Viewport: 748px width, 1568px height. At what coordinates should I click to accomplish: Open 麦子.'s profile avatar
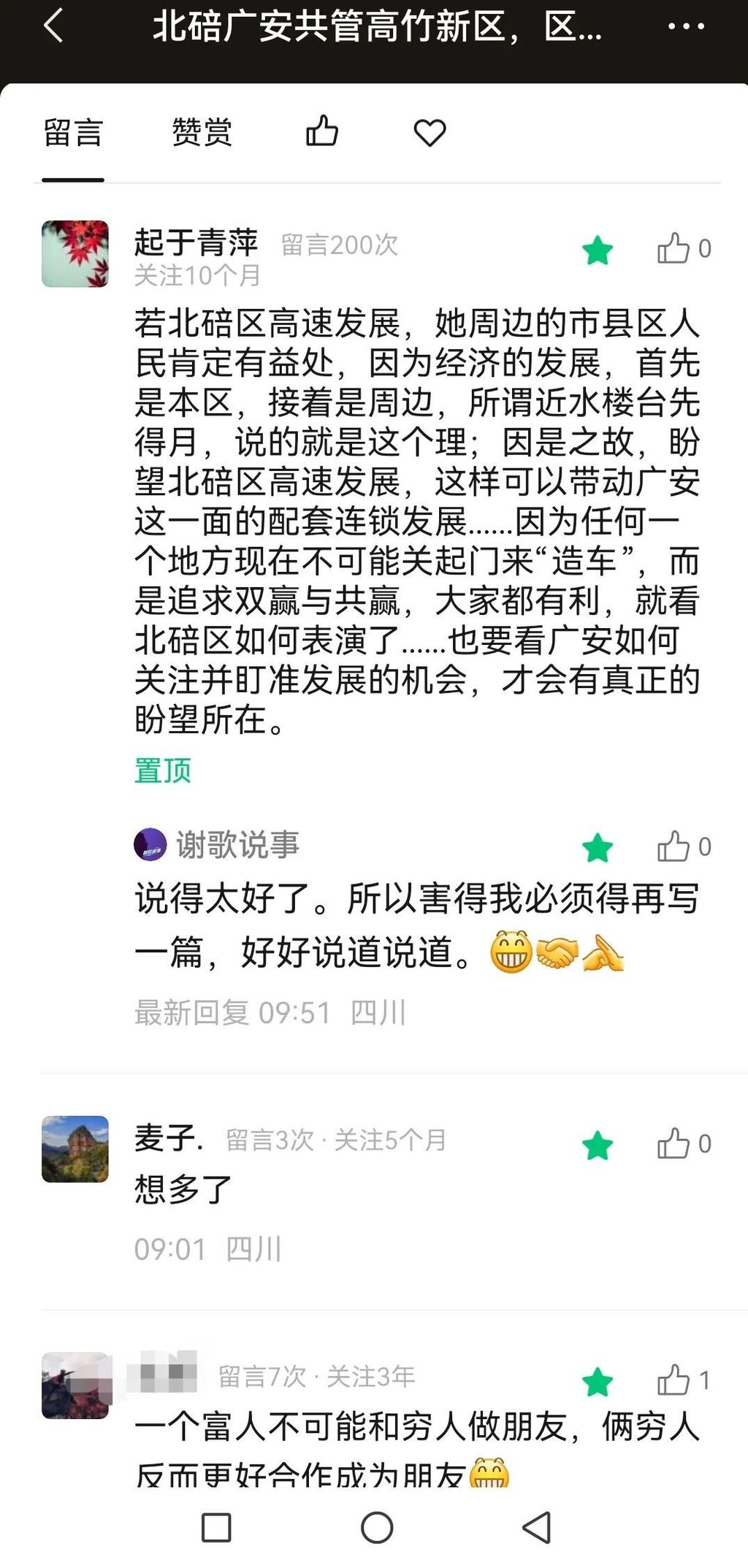pos(75,1149)
